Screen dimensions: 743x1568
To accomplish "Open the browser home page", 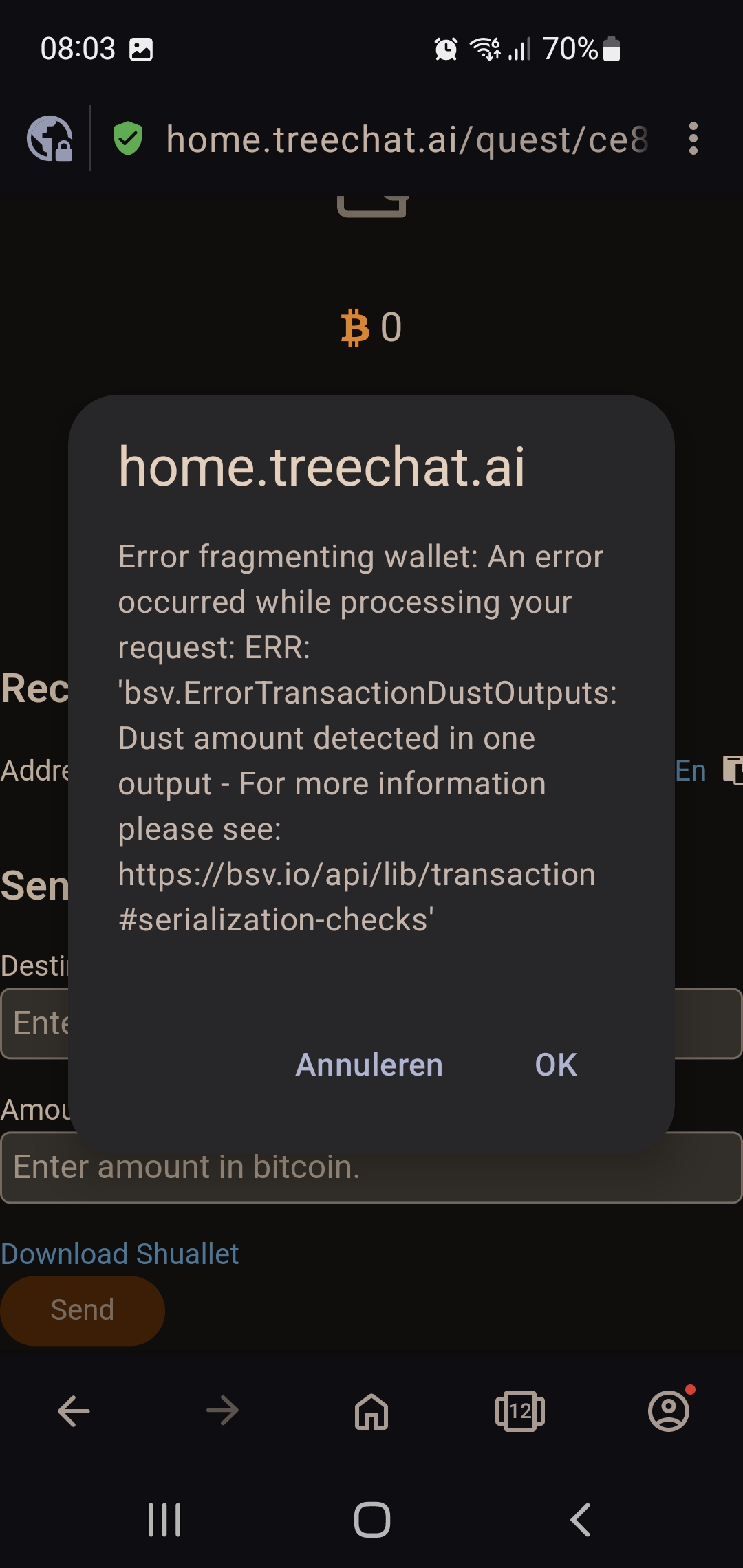I will 371,1411.
